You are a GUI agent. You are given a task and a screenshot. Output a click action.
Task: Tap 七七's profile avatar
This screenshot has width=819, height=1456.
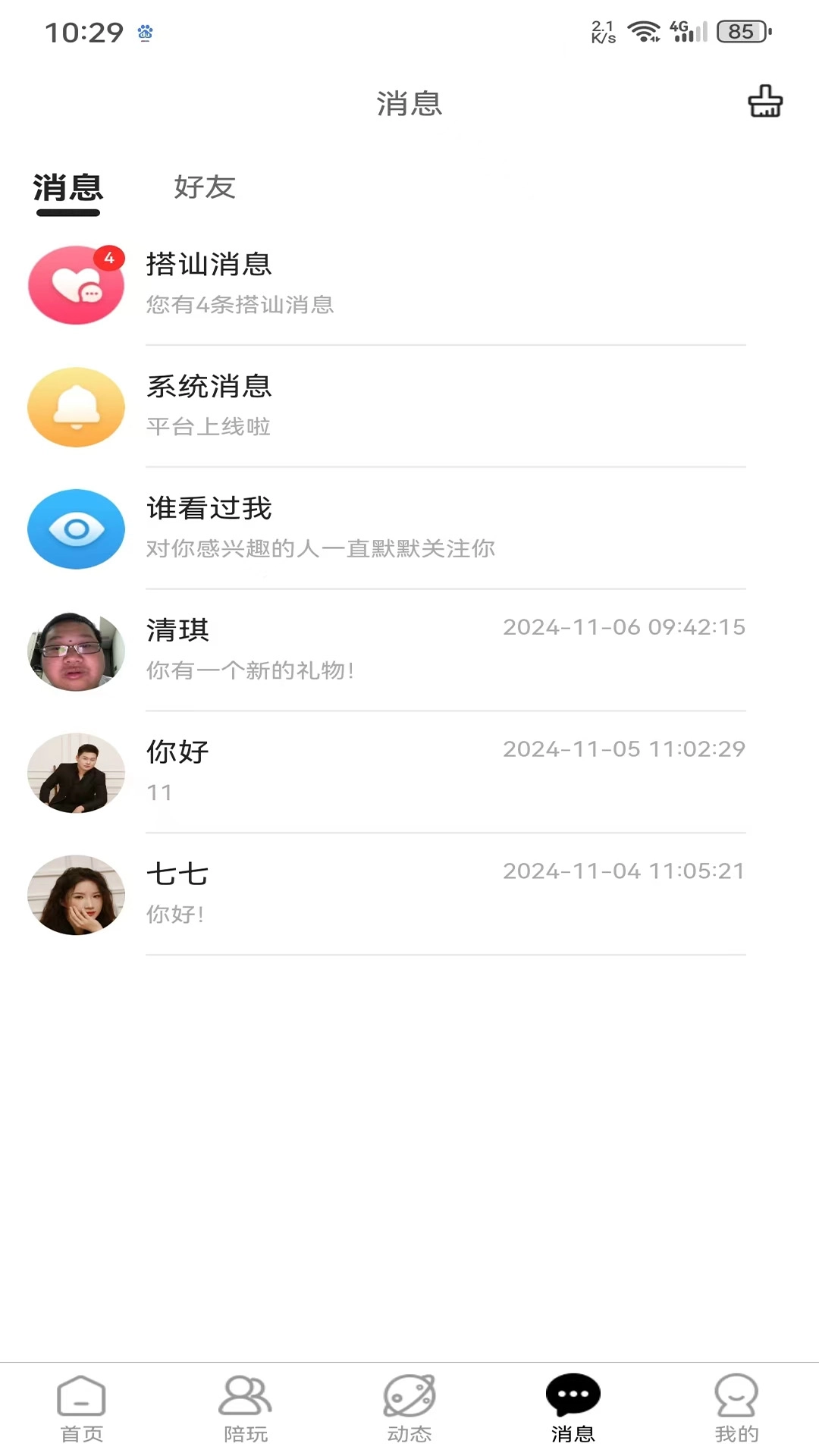(x=76, y=896)
